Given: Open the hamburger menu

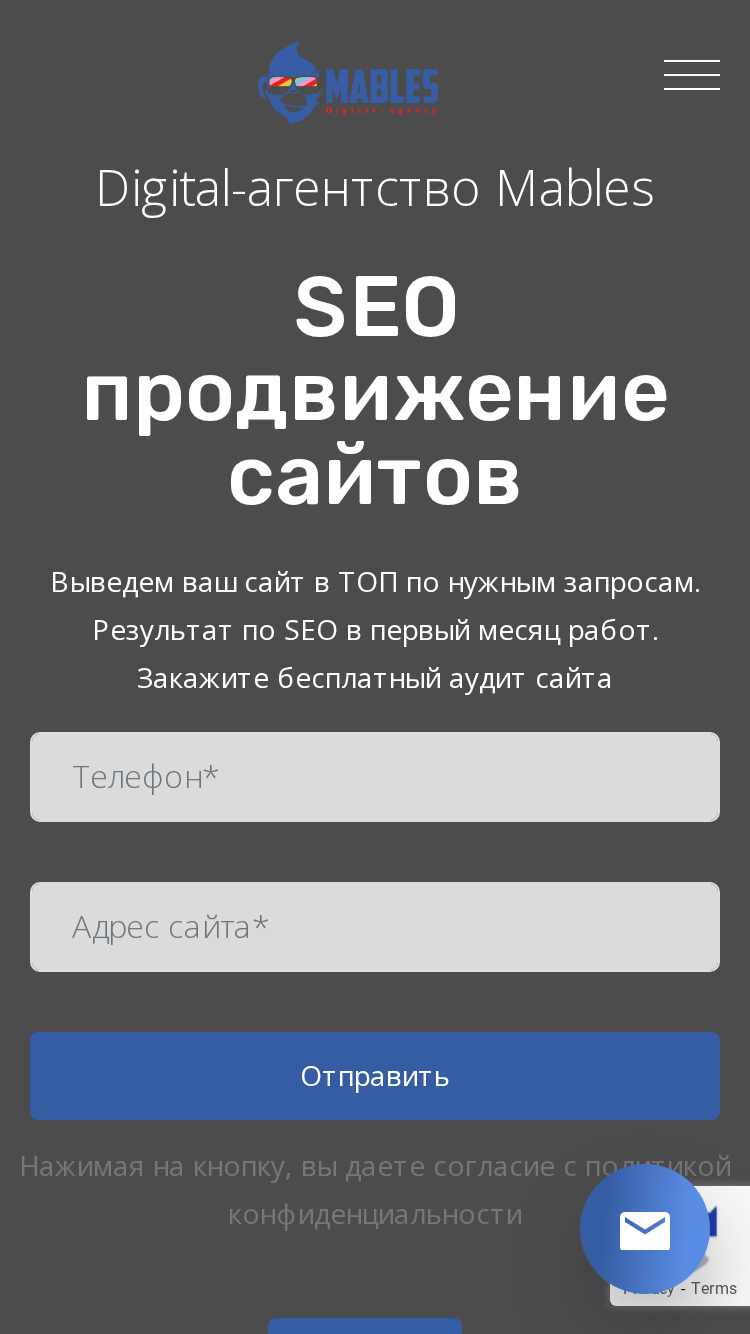Looking at the screenshot, I should (692, 75).
